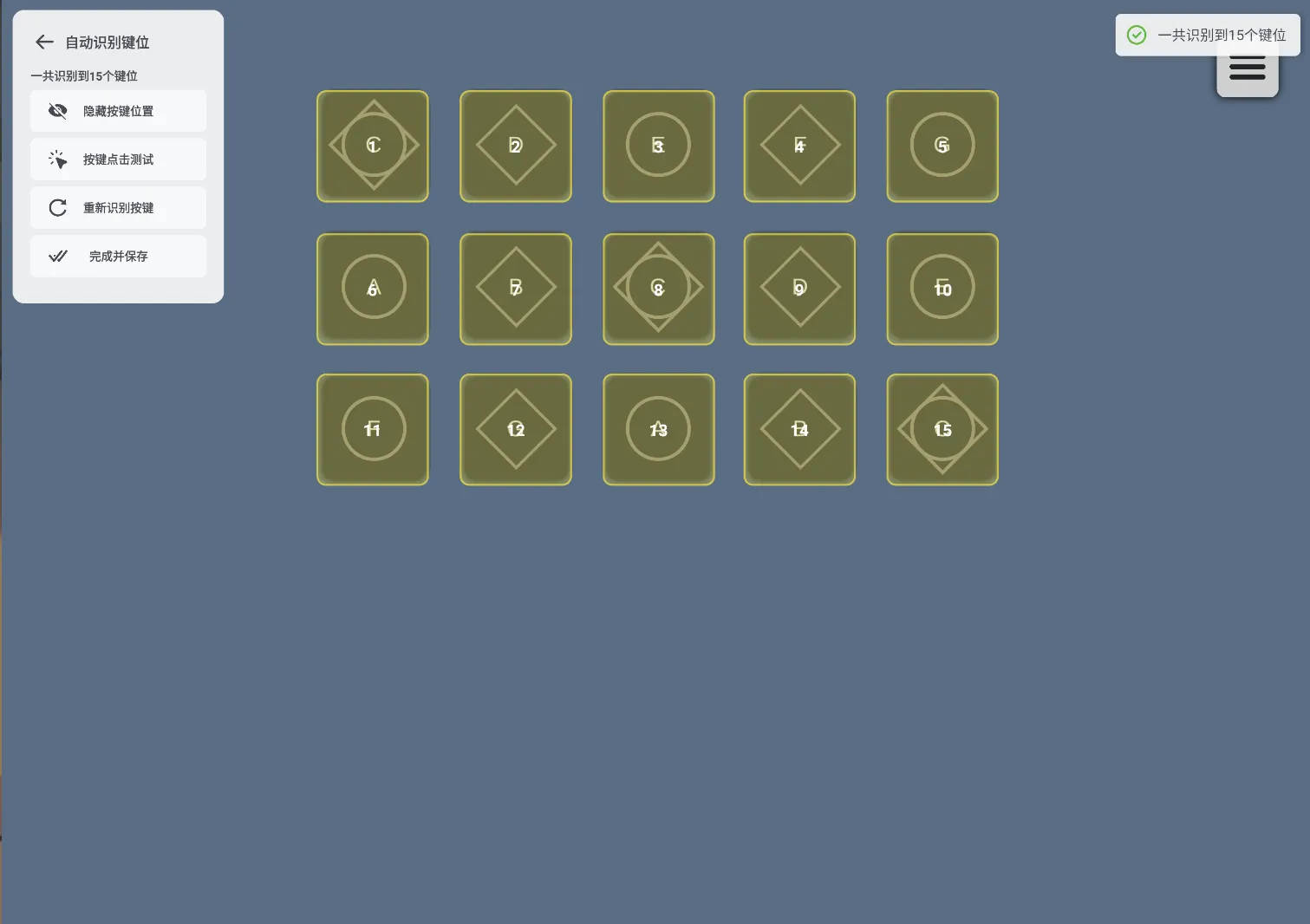The height and width of the screenshot is (924, 1310).
Task: Re-recognize the keys (重新识别按键)
Action: pyautogui.click(x=118, y=208)
